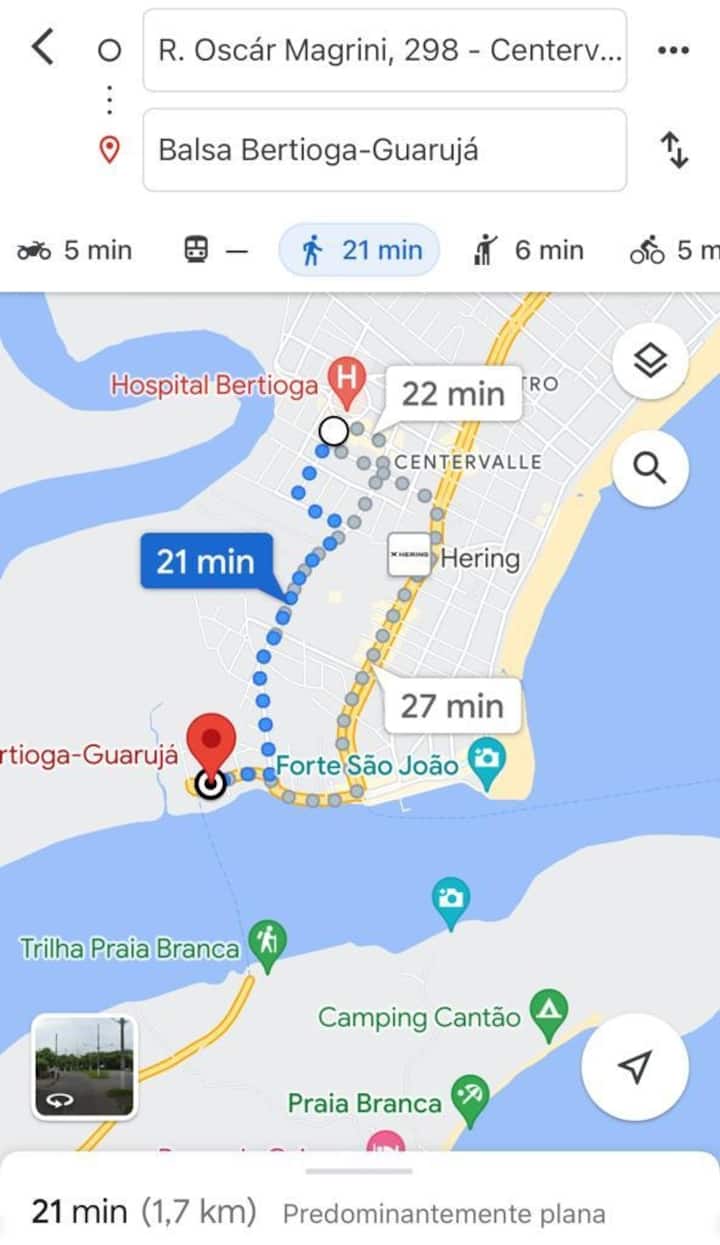Viewport: 720px width, 1245px height.
Task: Search along the route
Action: (x=650, y=467)
